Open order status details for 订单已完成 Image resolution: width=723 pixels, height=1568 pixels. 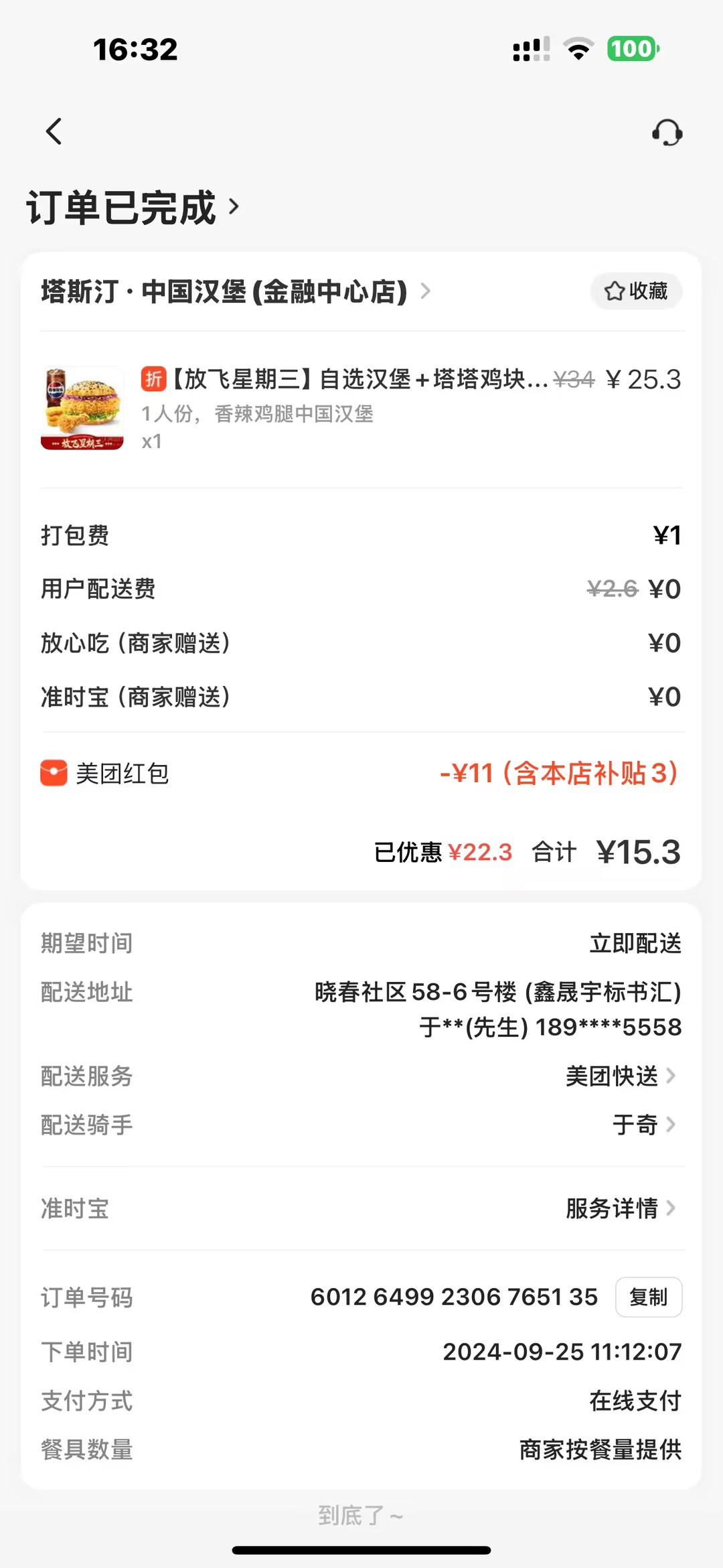tap(133, 208)
